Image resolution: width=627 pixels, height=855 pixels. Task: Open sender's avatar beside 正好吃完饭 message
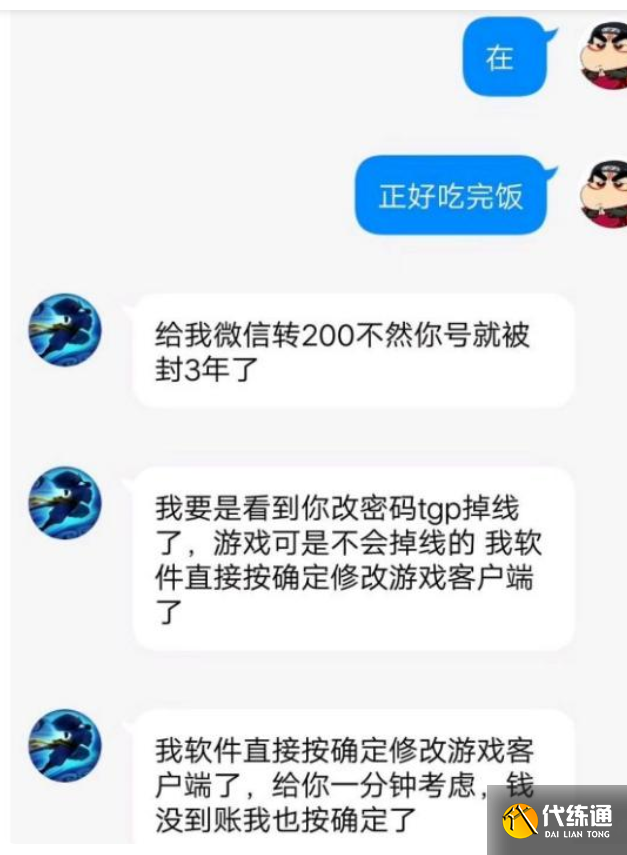604,193
